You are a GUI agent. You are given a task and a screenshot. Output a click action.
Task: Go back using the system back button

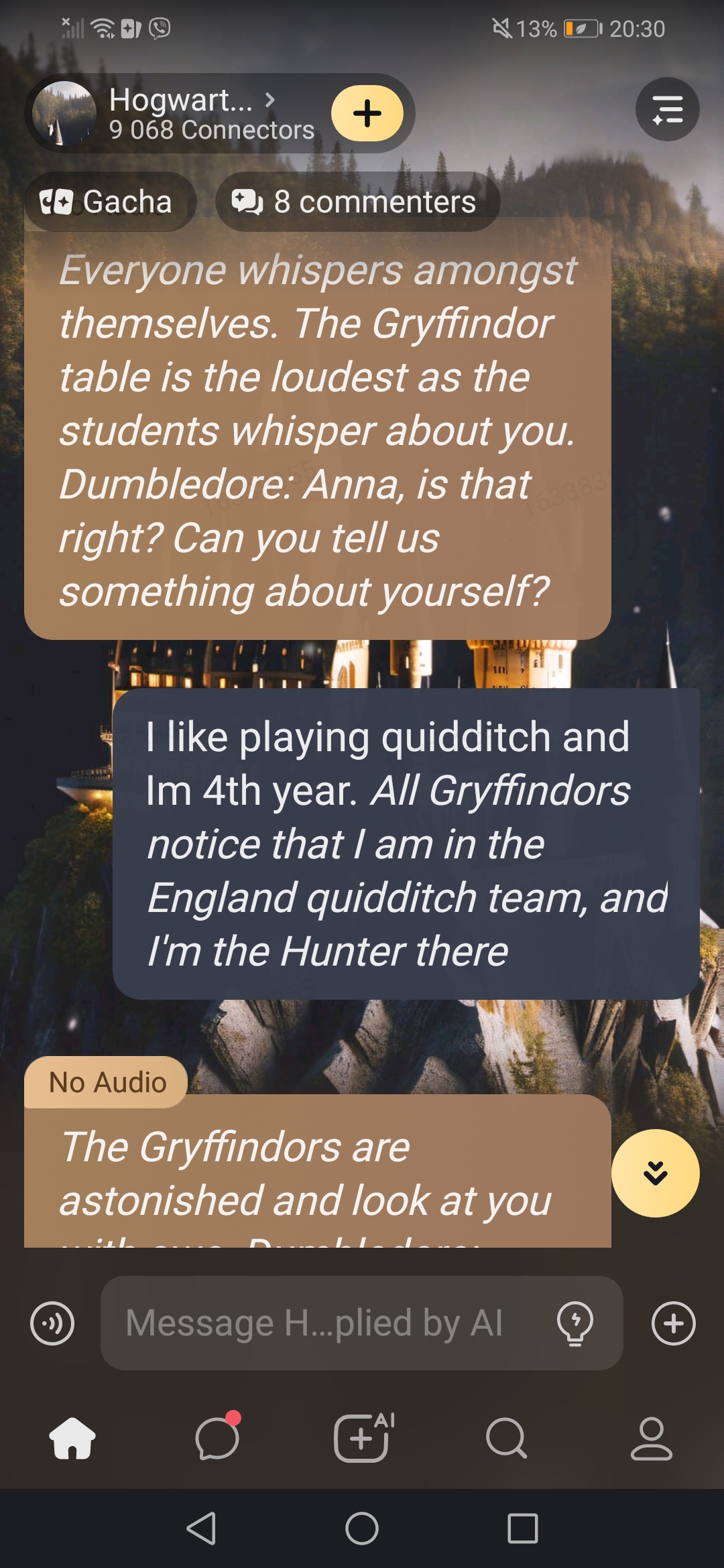[x=201, y=1528]
